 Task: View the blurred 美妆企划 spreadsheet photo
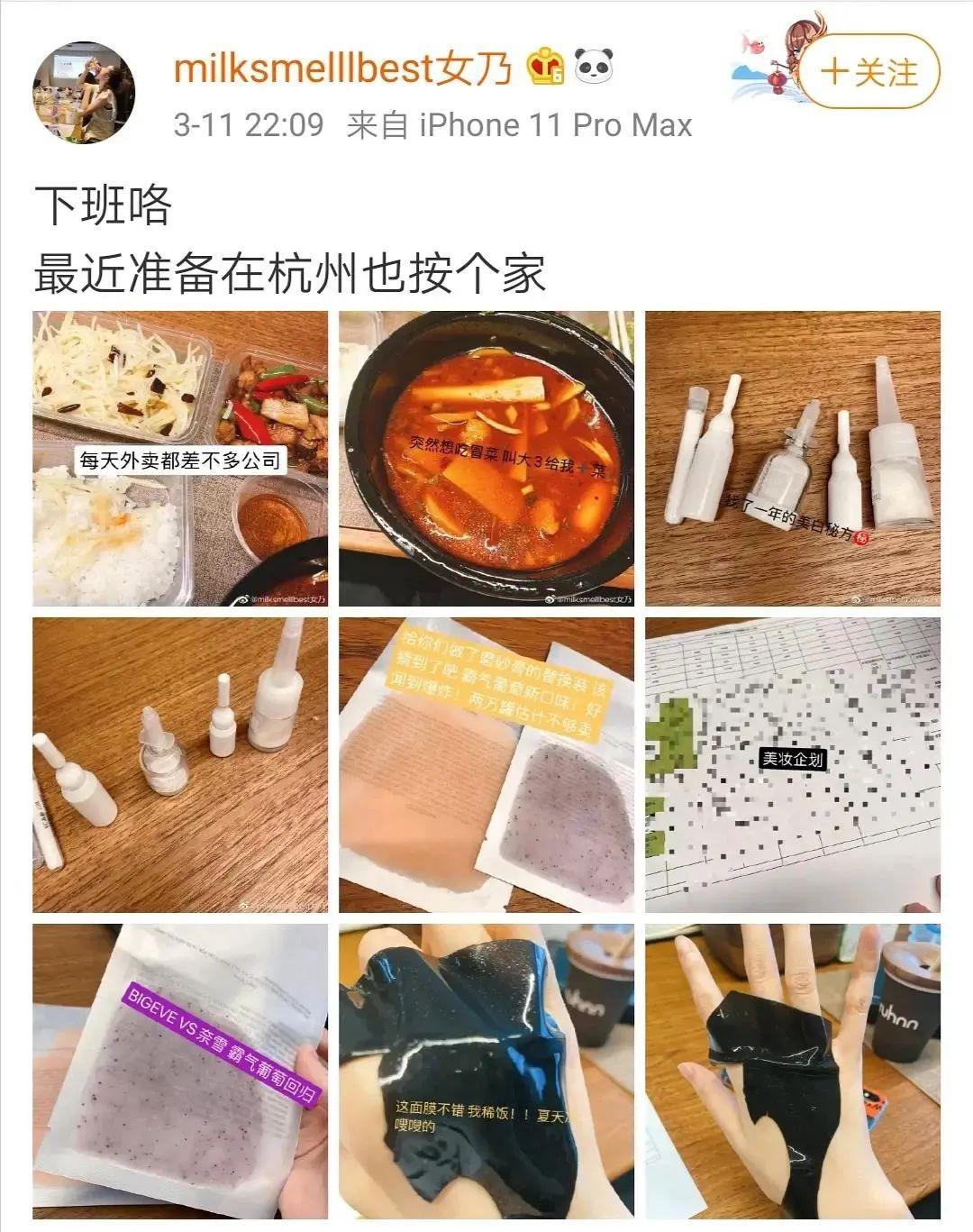(793, 764)
